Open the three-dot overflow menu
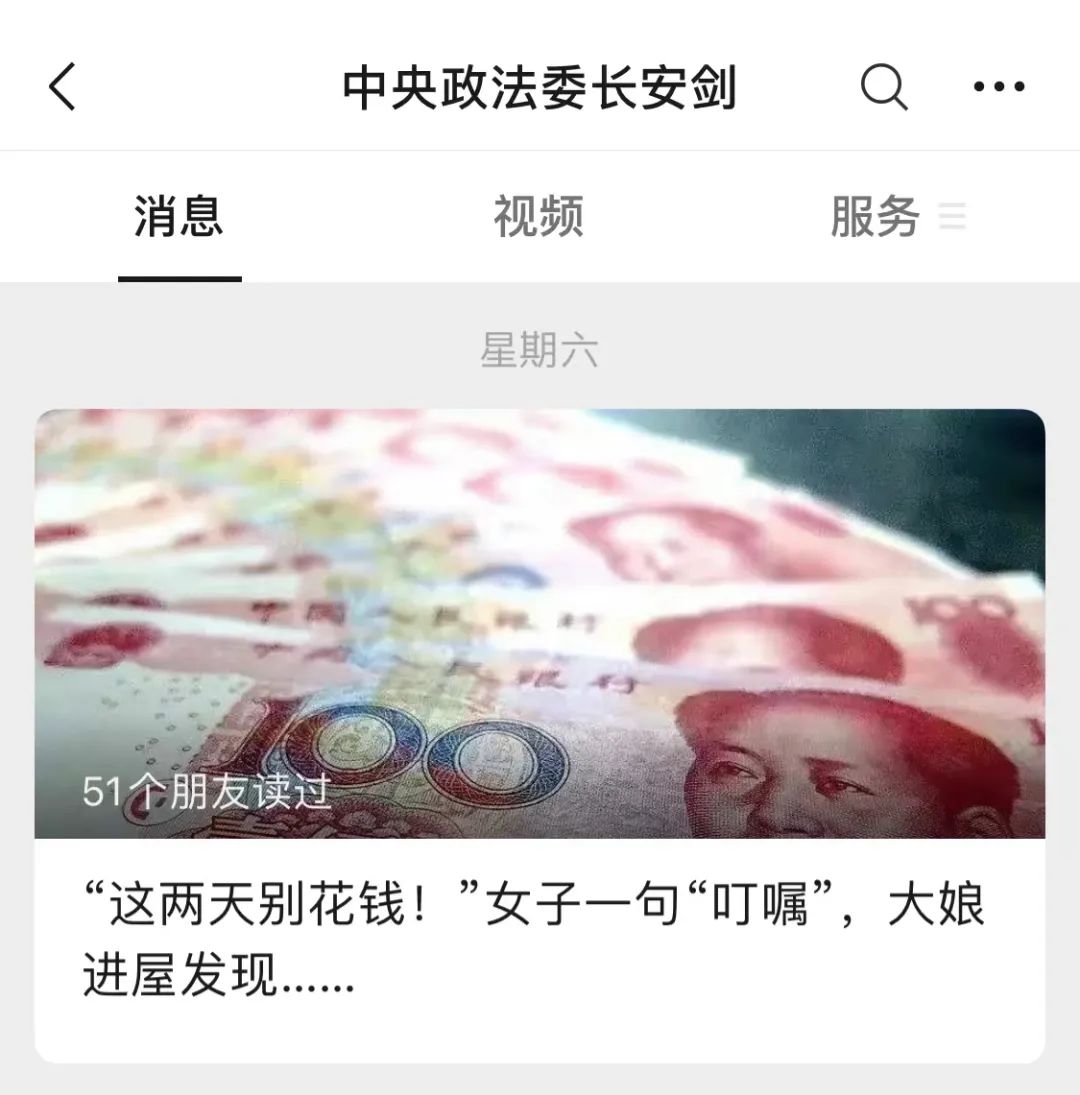 999,87
